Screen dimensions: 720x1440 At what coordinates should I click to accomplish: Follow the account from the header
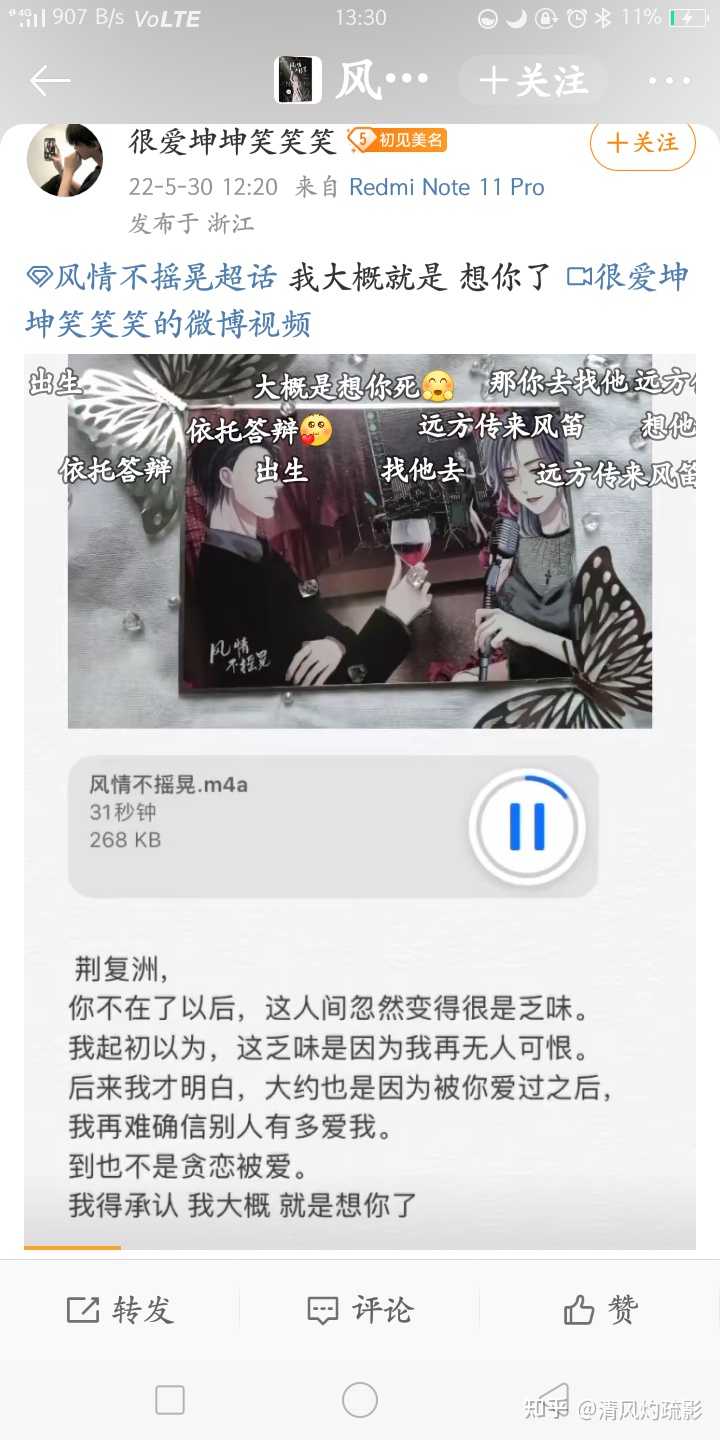(x=534, y=81)
